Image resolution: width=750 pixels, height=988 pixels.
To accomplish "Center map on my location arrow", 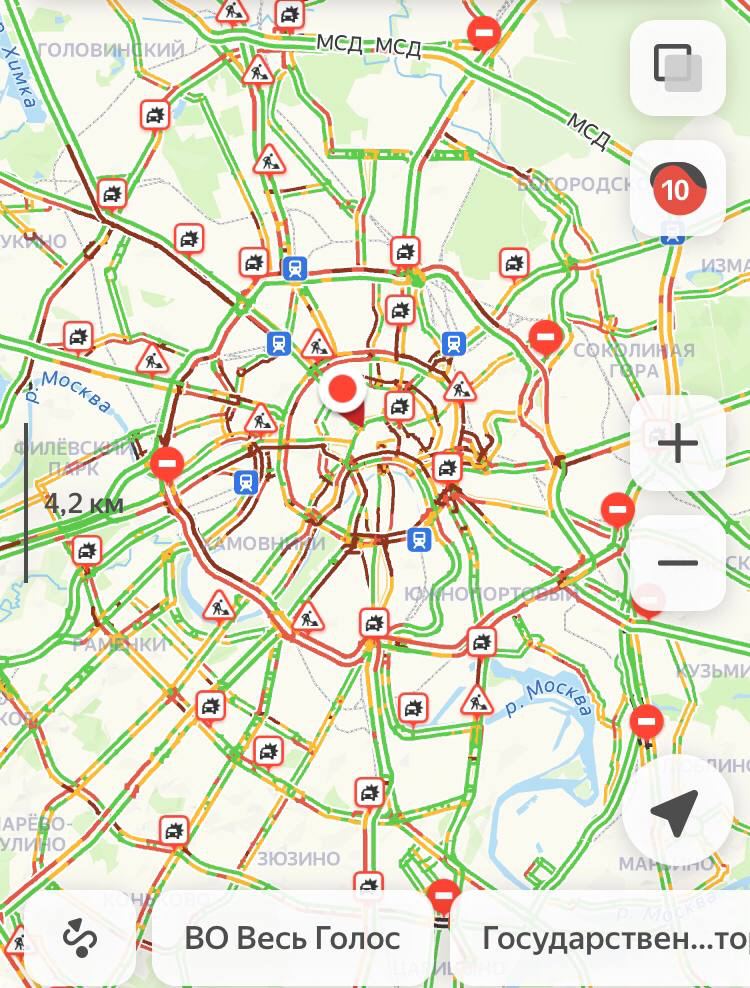I will (x=676, y=814).
